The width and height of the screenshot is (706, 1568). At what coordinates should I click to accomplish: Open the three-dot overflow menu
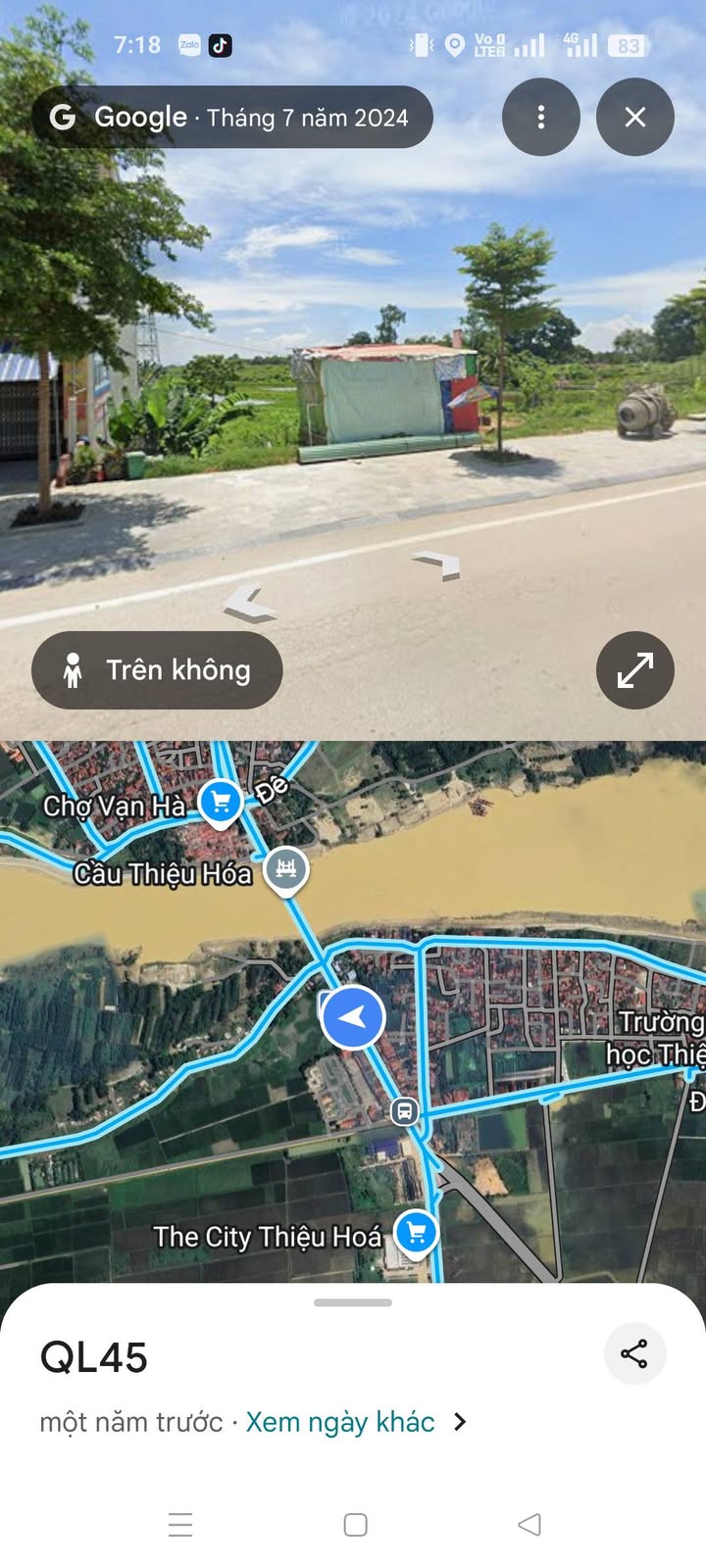(x=540, y=118)
